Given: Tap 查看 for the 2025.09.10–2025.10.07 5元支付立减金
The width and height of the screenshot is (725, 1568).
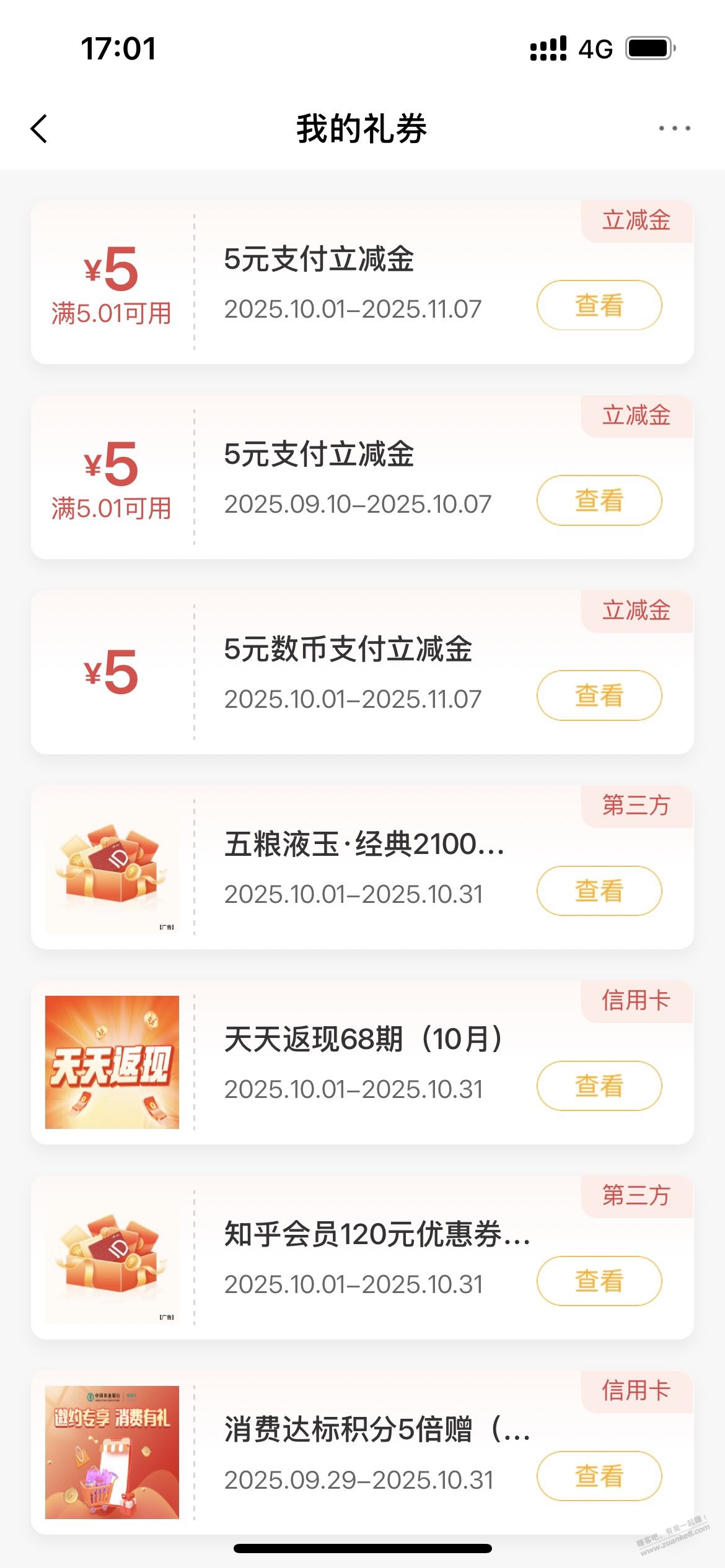Looking at the screenshot, I should (599, 500).
